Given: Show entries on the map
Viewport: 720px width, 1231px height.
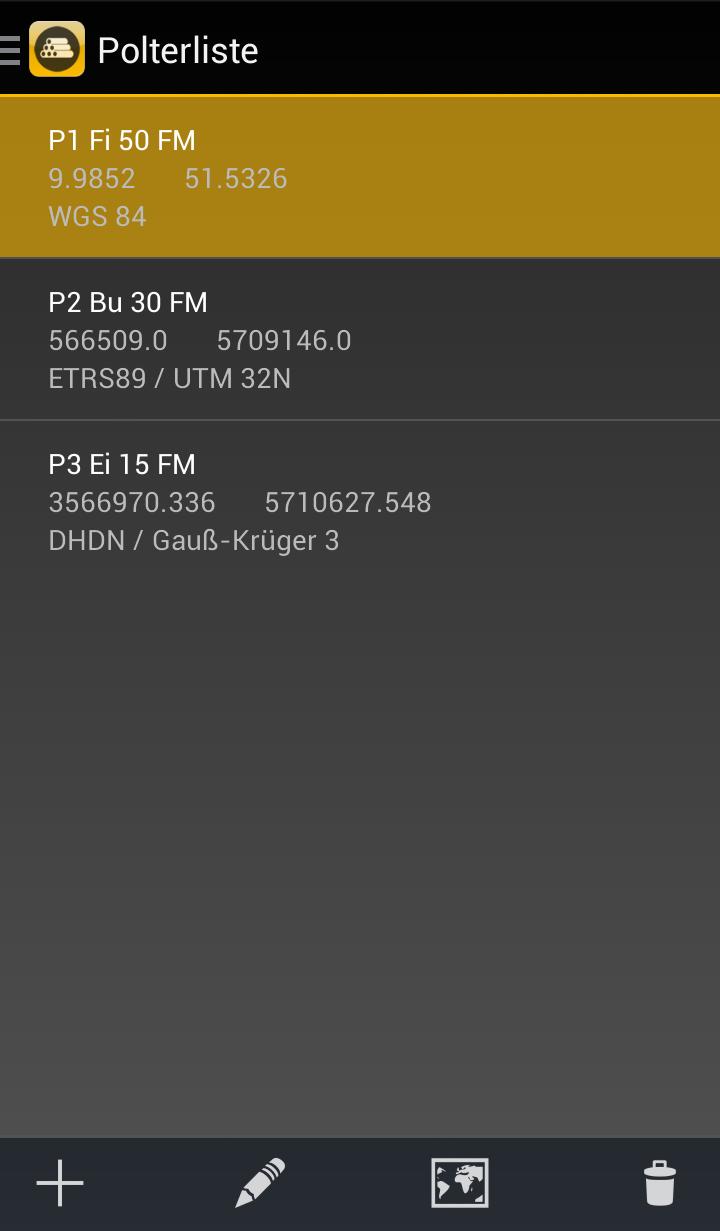Looking at the screenshot, I should coord(460,1183).
